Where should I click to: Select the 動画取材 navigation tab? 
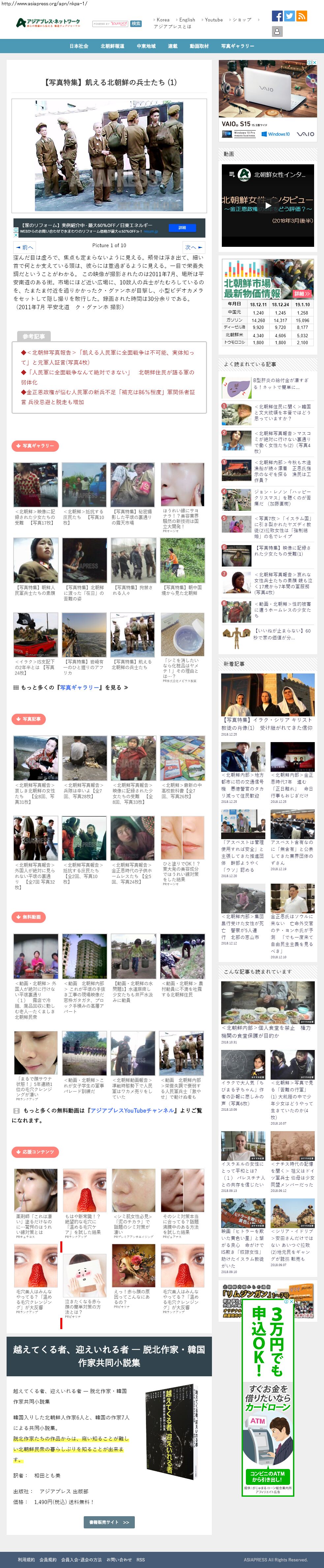coord(199,46)
